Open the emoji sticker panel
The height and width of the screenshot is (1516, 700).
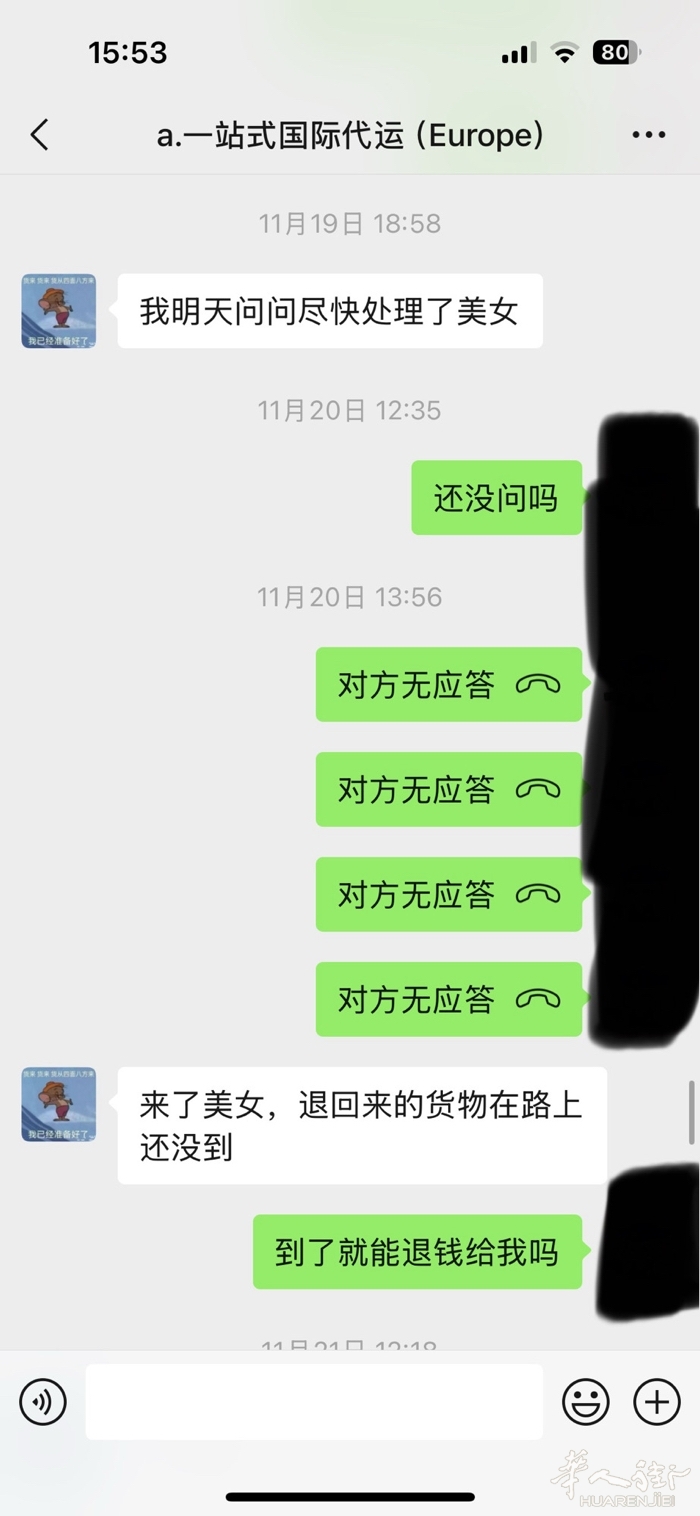coord(586,1402)
